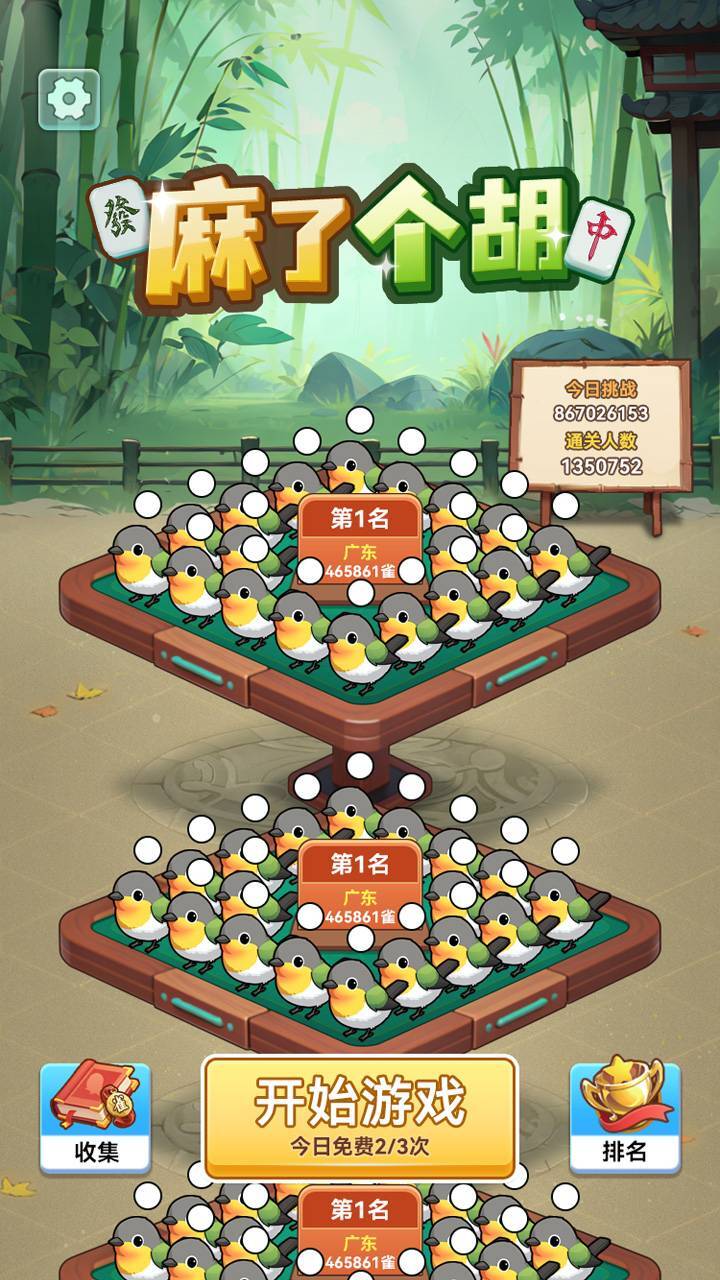
Task: Open the 排名 ranking trophy
Action: click(x=625, y=1116)
